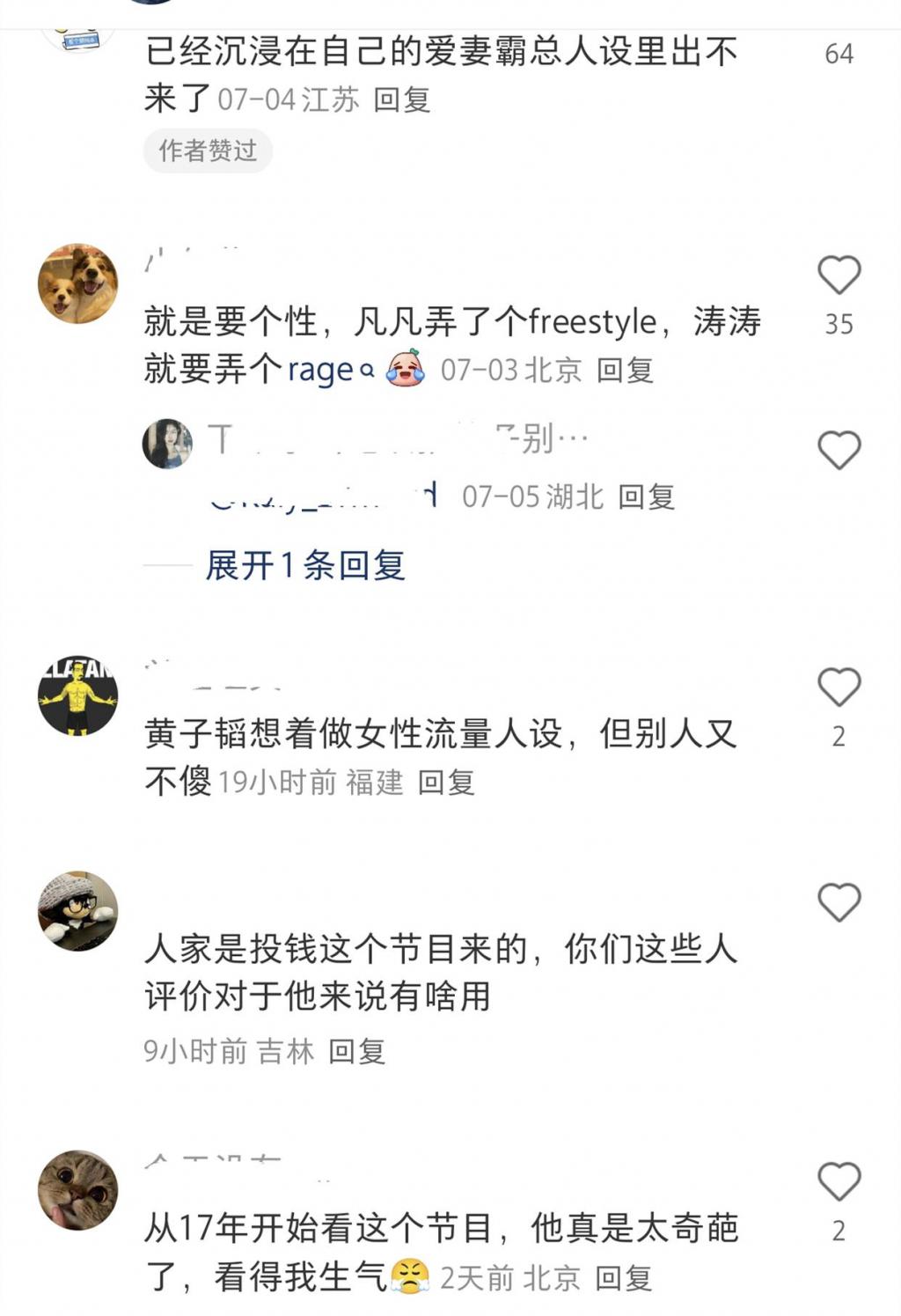This screenshot has width=901, height=1316.
Task: Reply to the 07-04 江苏 comment
Action: 401,99
